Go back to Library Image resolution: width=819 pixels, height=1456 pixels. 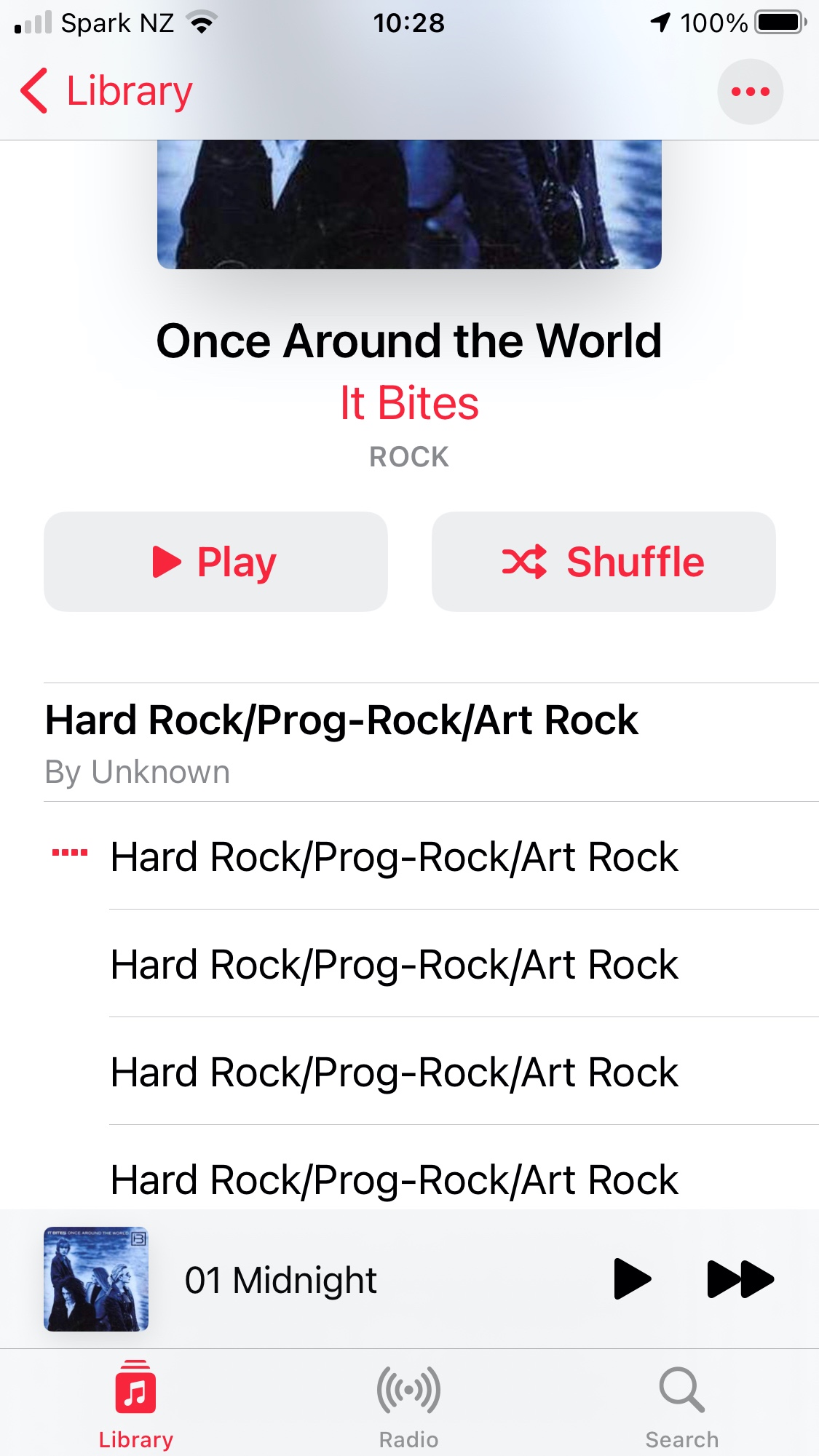(107, 92)
